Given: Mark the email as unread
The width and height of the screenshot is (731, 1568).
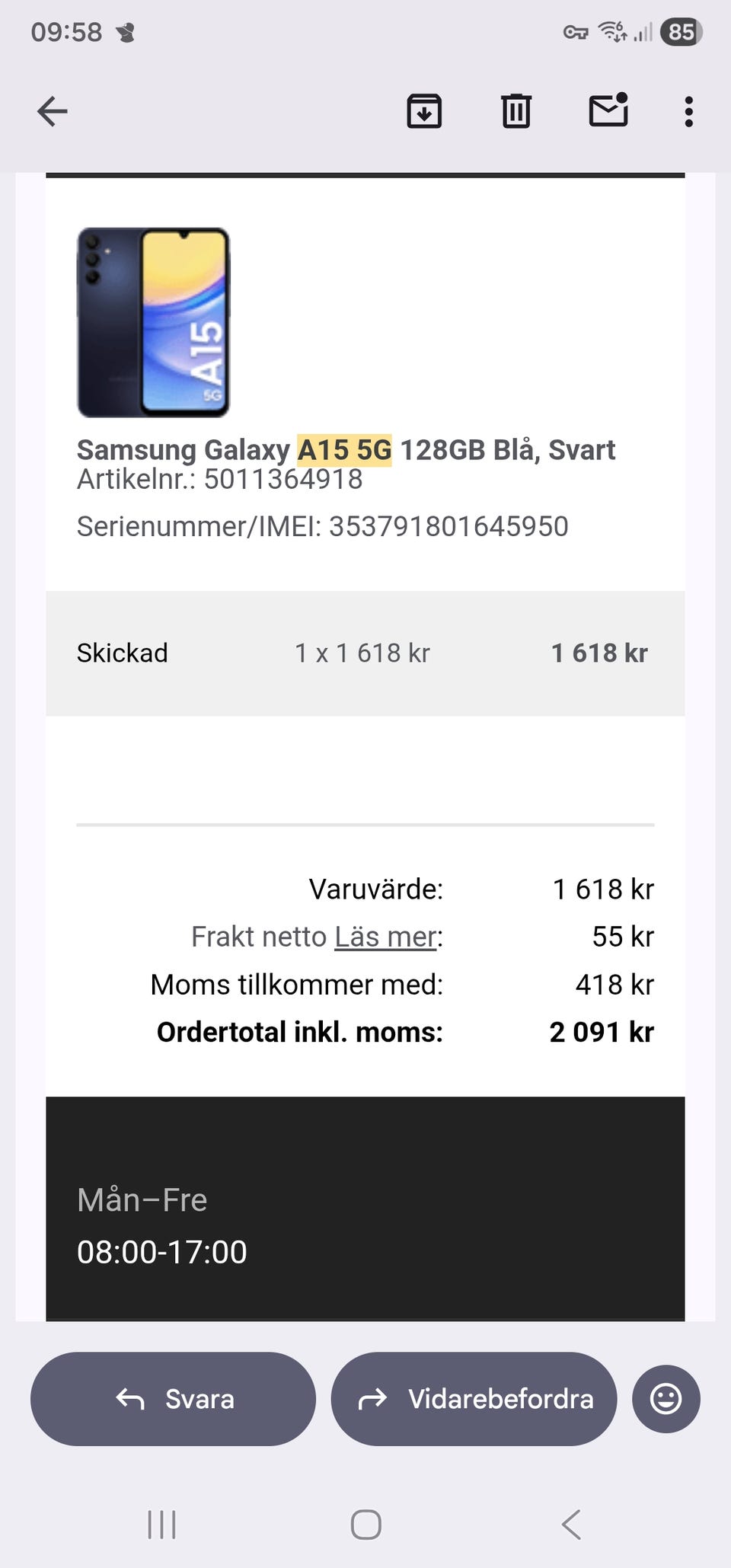Looking at the screenshot, I should click(608, 110).
